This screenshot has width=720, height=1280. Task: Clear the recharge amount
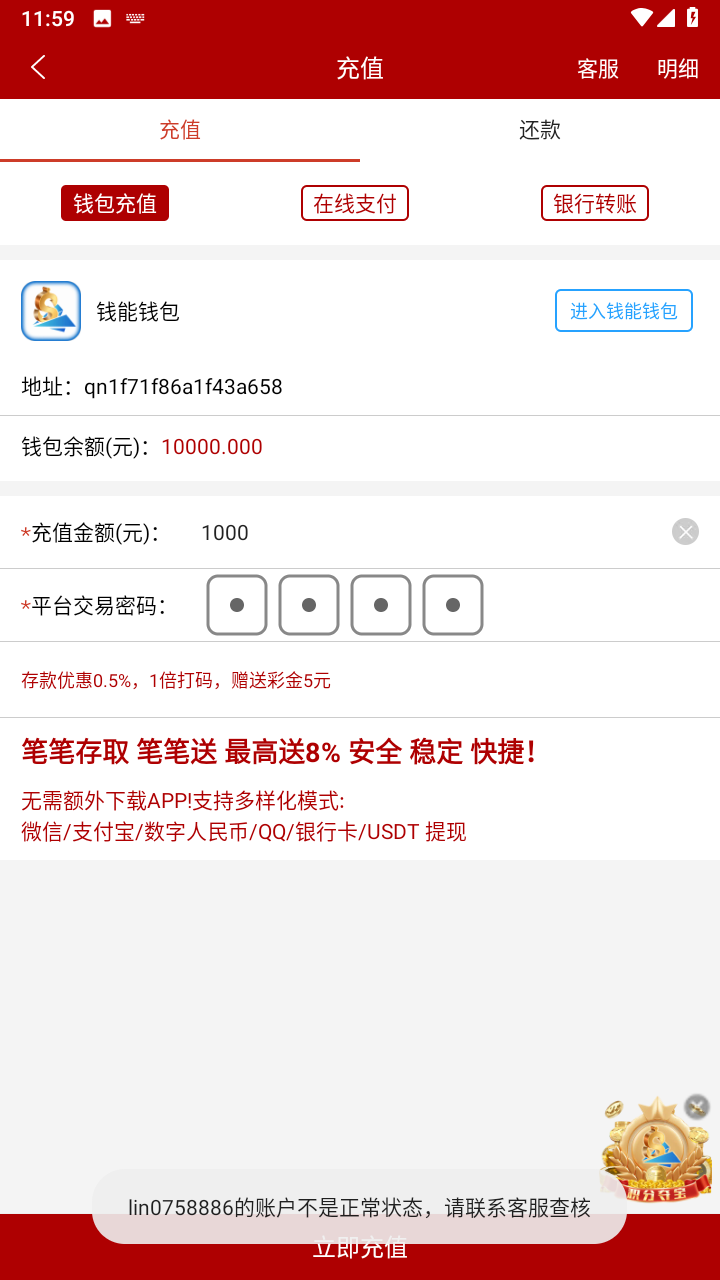coord(685,532)
